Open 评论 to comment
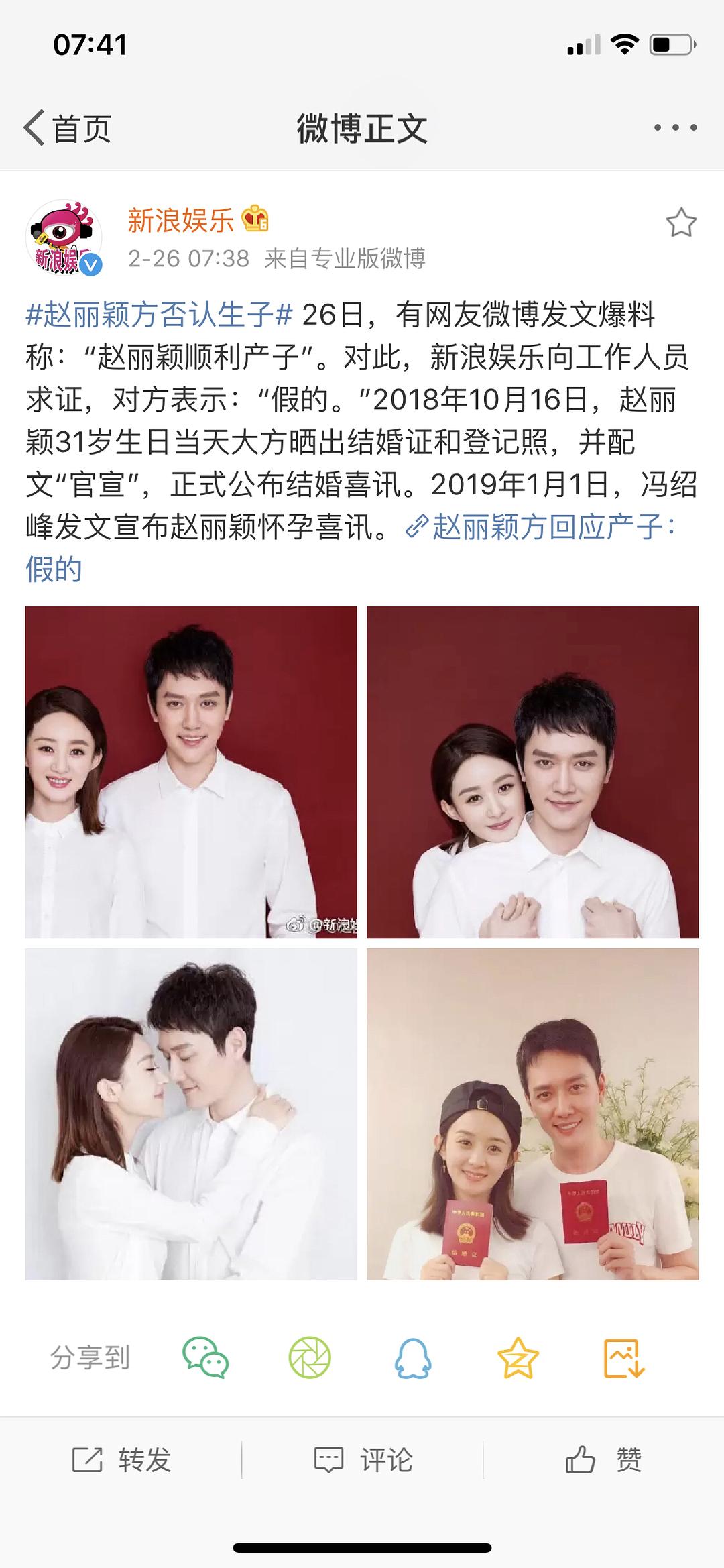 (363, 1460)
